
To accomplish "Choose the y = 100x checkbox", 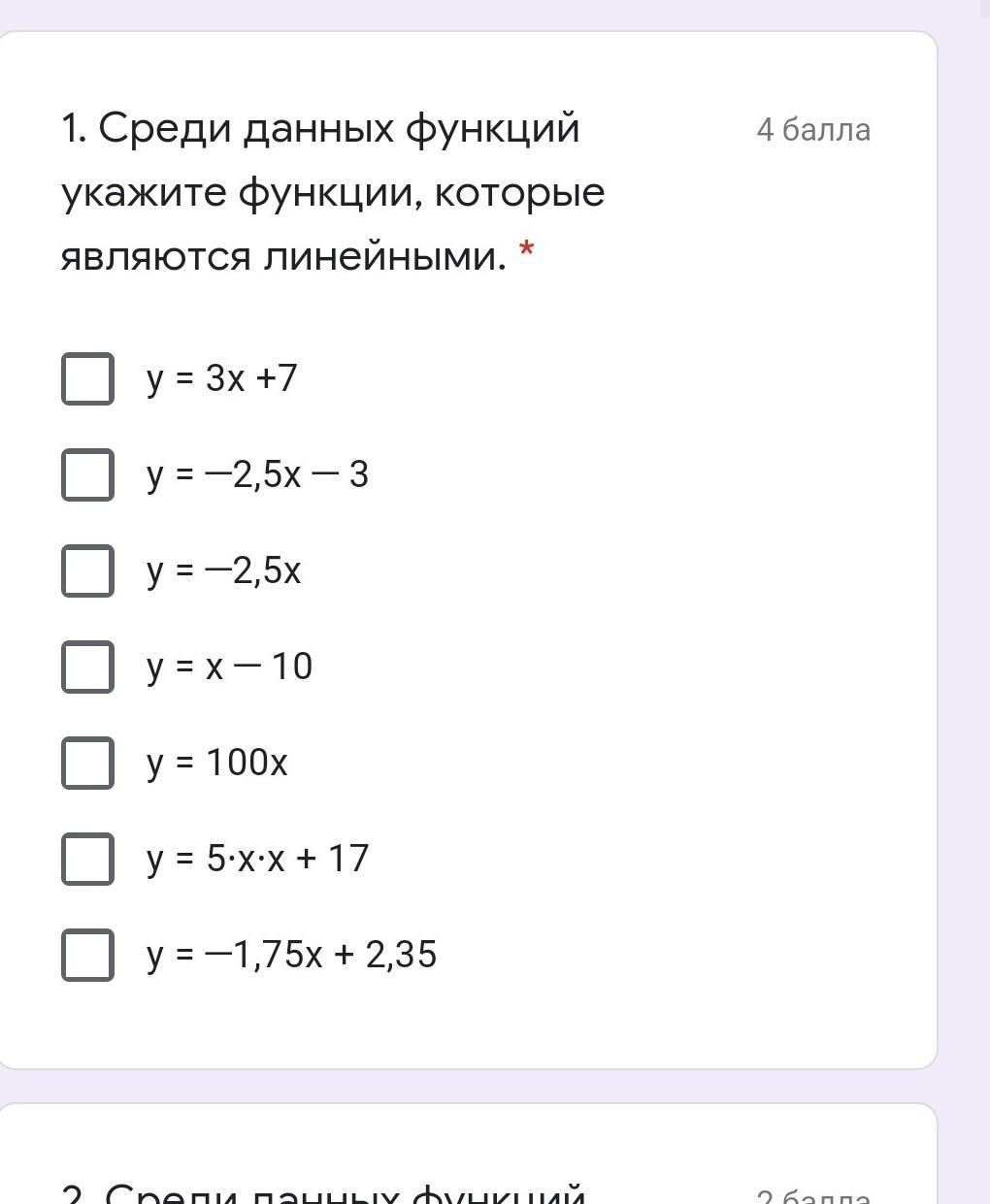I will click(87, 763).
